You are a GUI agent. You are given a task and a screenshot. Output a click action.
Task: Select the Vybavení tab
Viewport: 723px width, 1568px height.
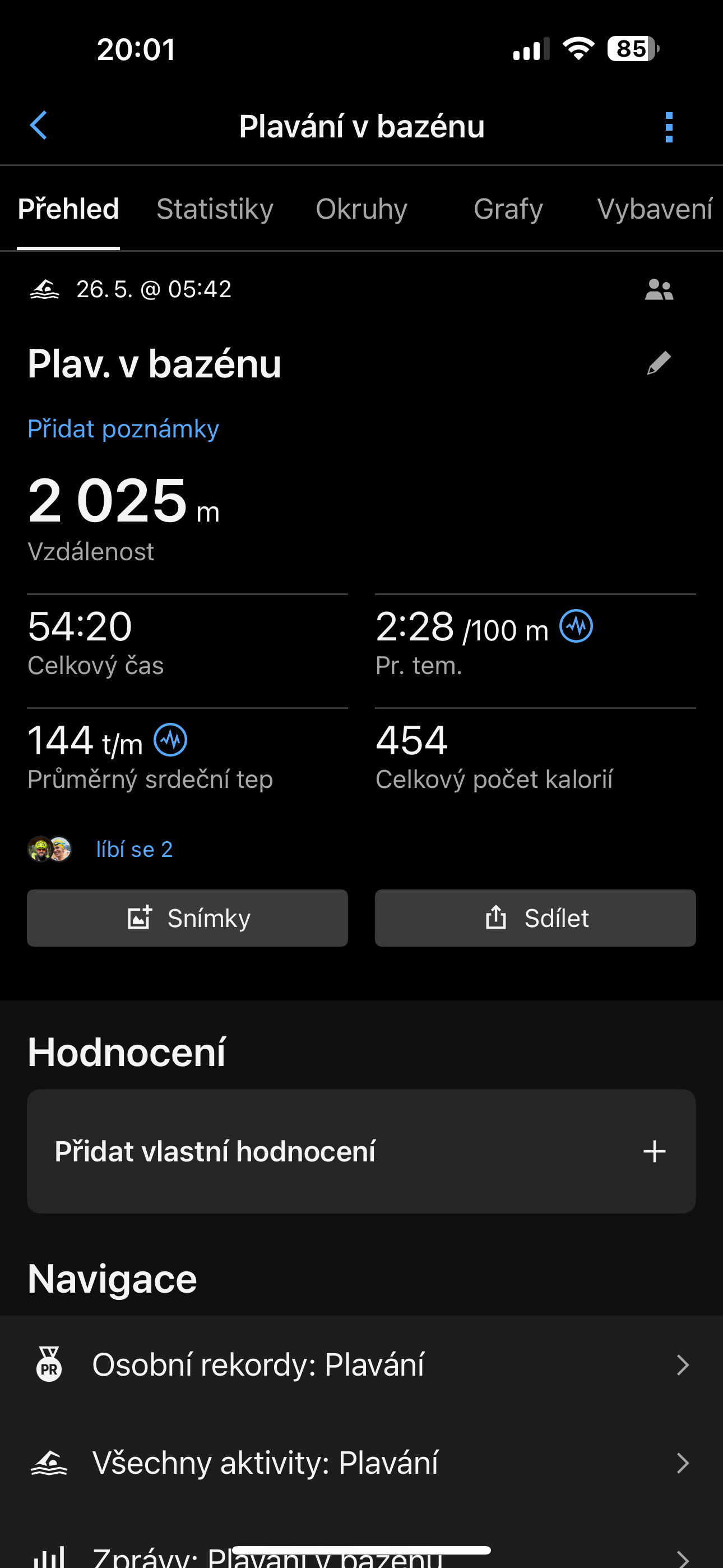(654, 209)
